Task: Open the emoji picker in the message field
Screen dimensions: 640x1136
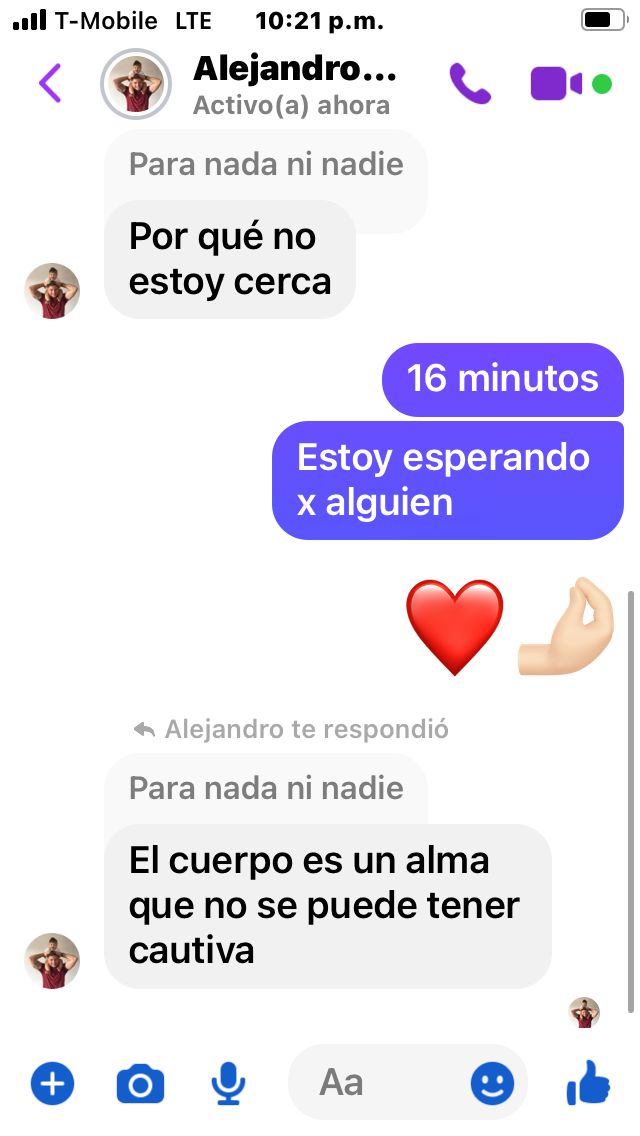Action: (x=492, y=1083)
